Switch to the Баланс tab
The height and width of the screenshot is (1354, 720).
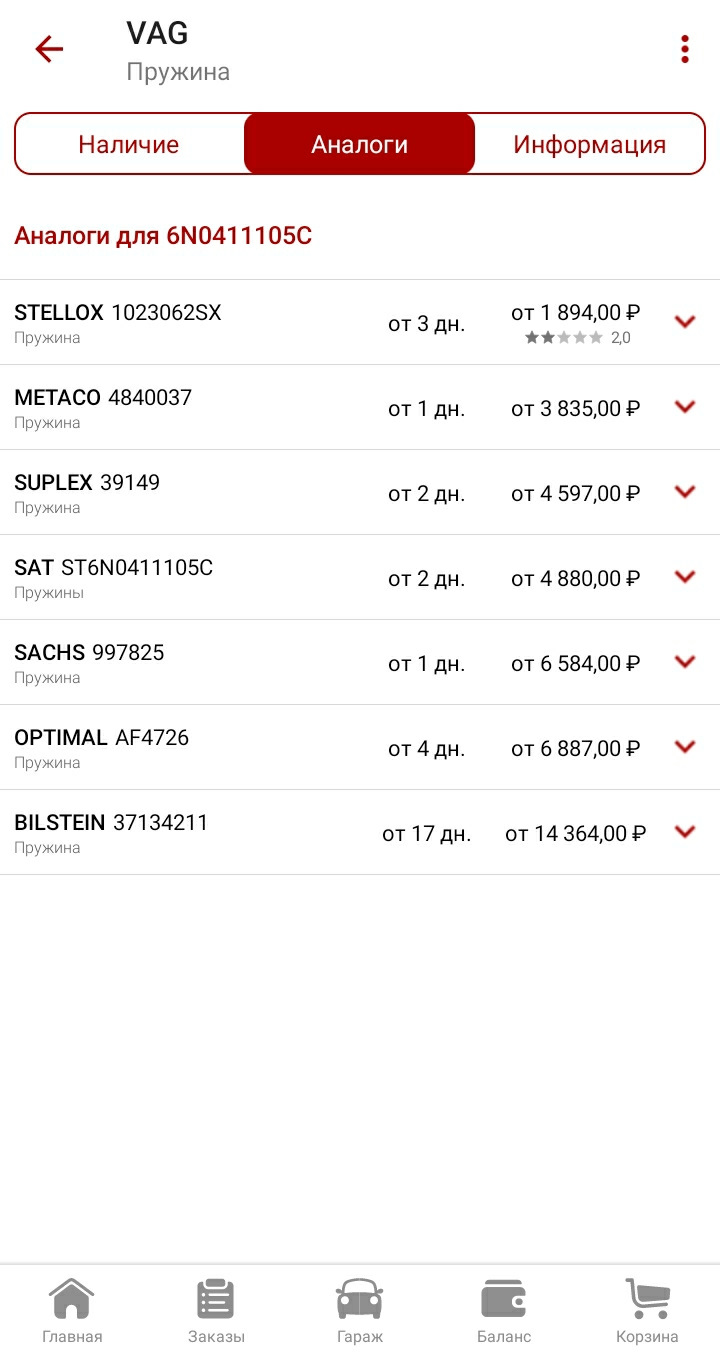coord(504,1310)
